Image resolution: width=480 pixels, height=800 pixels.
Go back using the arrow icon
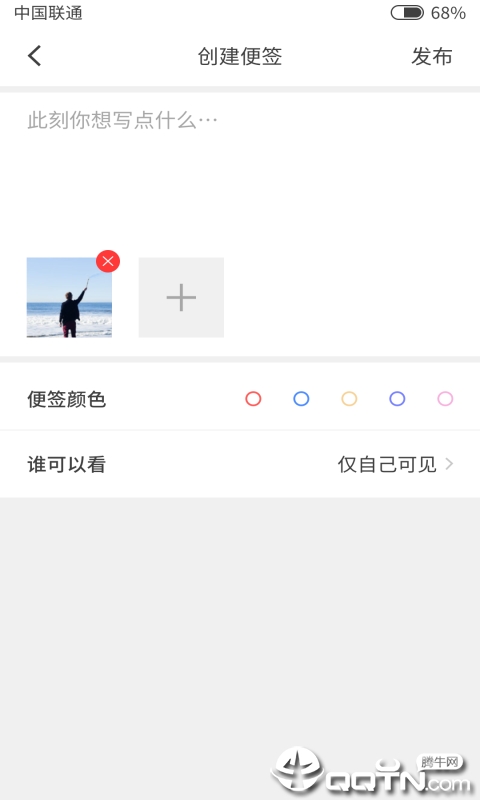(35, 56)
